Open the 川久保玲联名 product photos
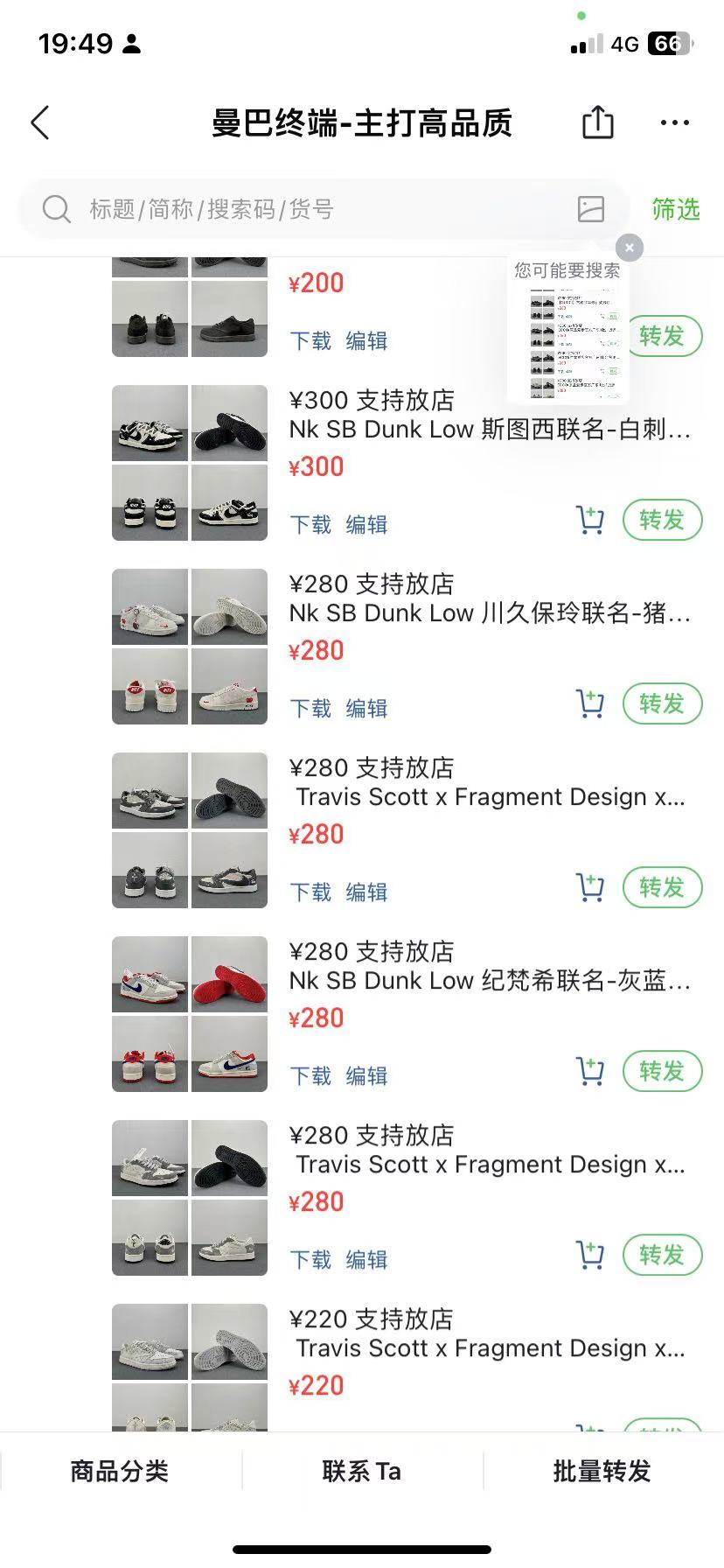The width and height of the screenshot is (724, 1568). (190, 647)
